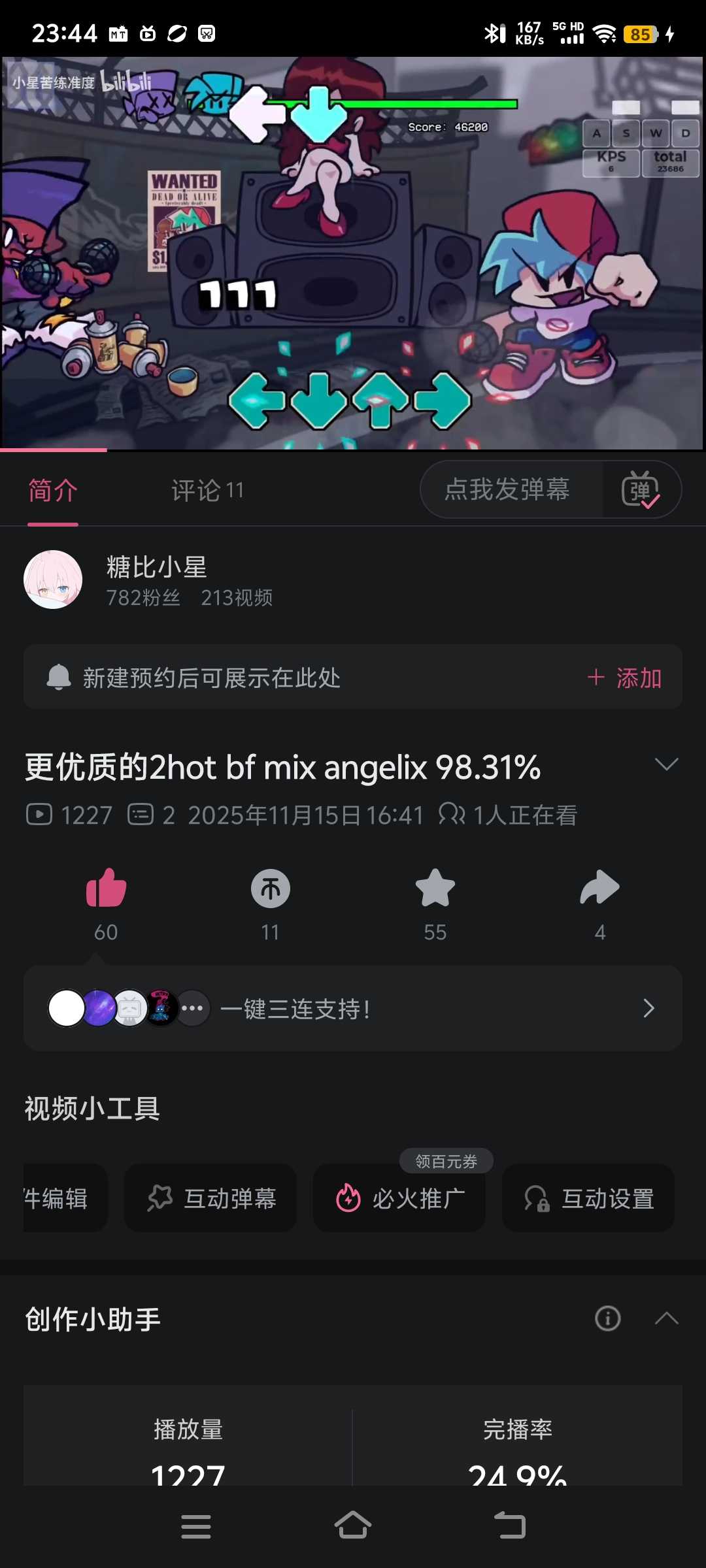The height and width of the screenshot is (1568, 706).
Task: Switch to the 评论 comments tab
Action: click(207, 490)
